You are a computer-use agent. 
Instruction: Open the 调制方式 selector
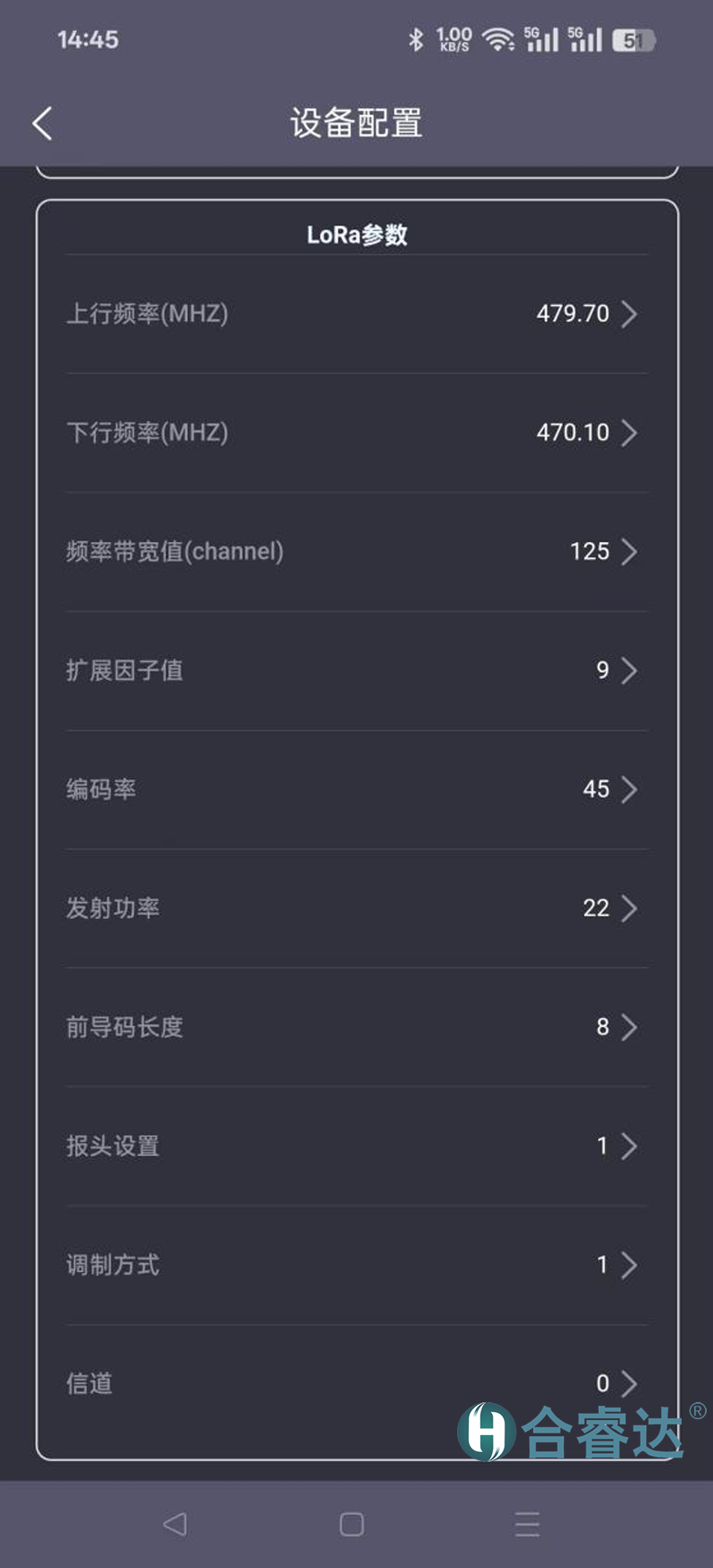pos(356,1264)
